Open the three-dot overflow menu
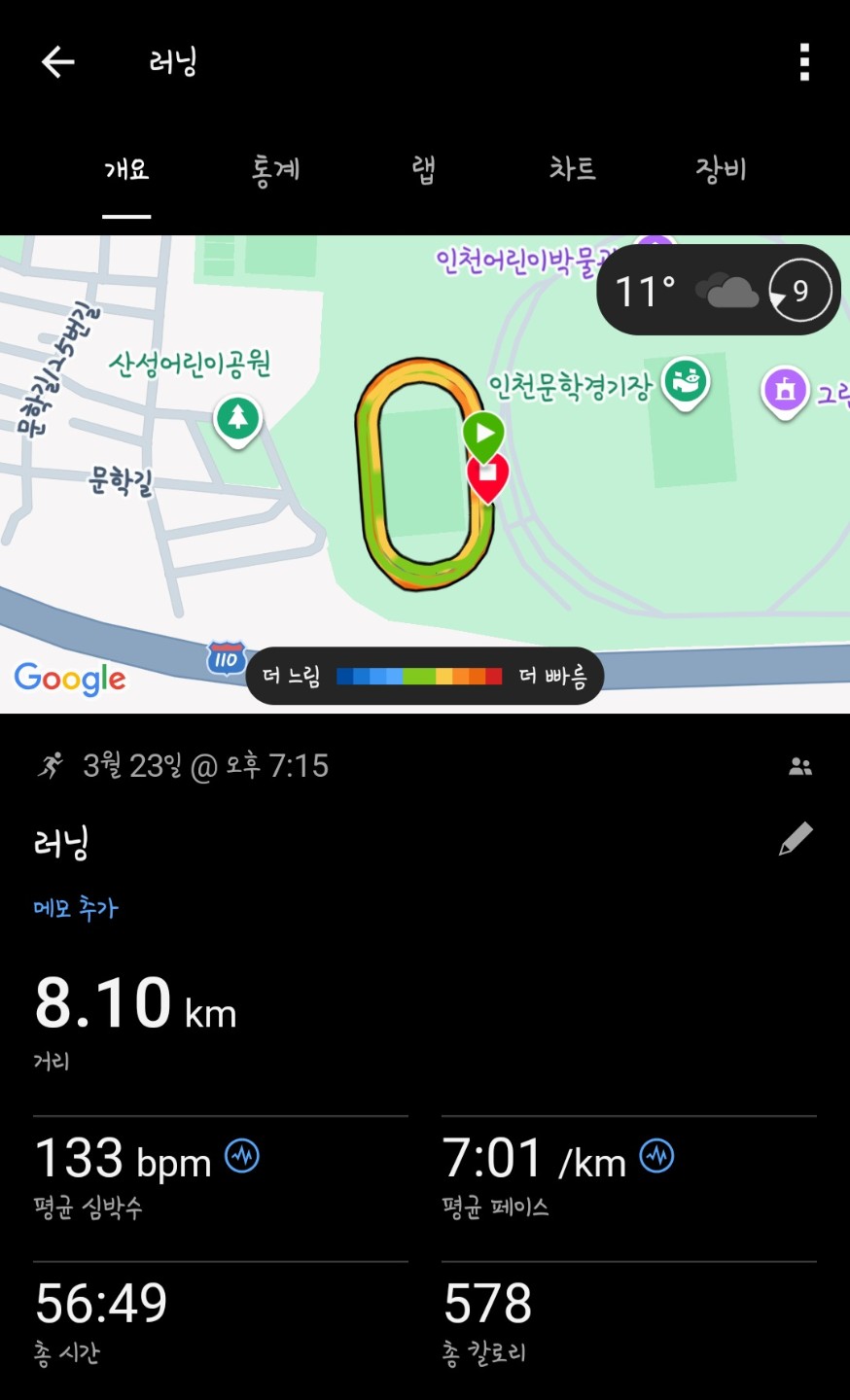850x1400 pixels. point(804,62)
